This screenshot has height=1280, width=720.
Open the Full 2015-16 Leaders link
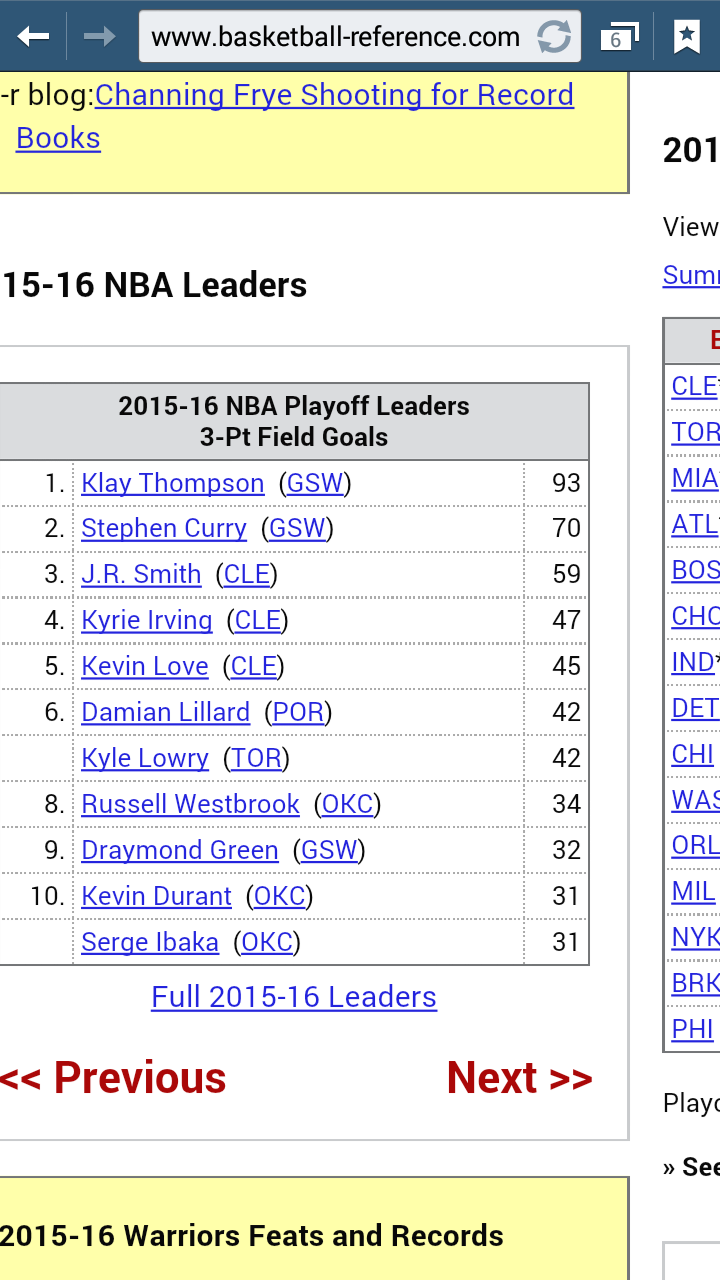pyautogui.click(x=294, y=997)
